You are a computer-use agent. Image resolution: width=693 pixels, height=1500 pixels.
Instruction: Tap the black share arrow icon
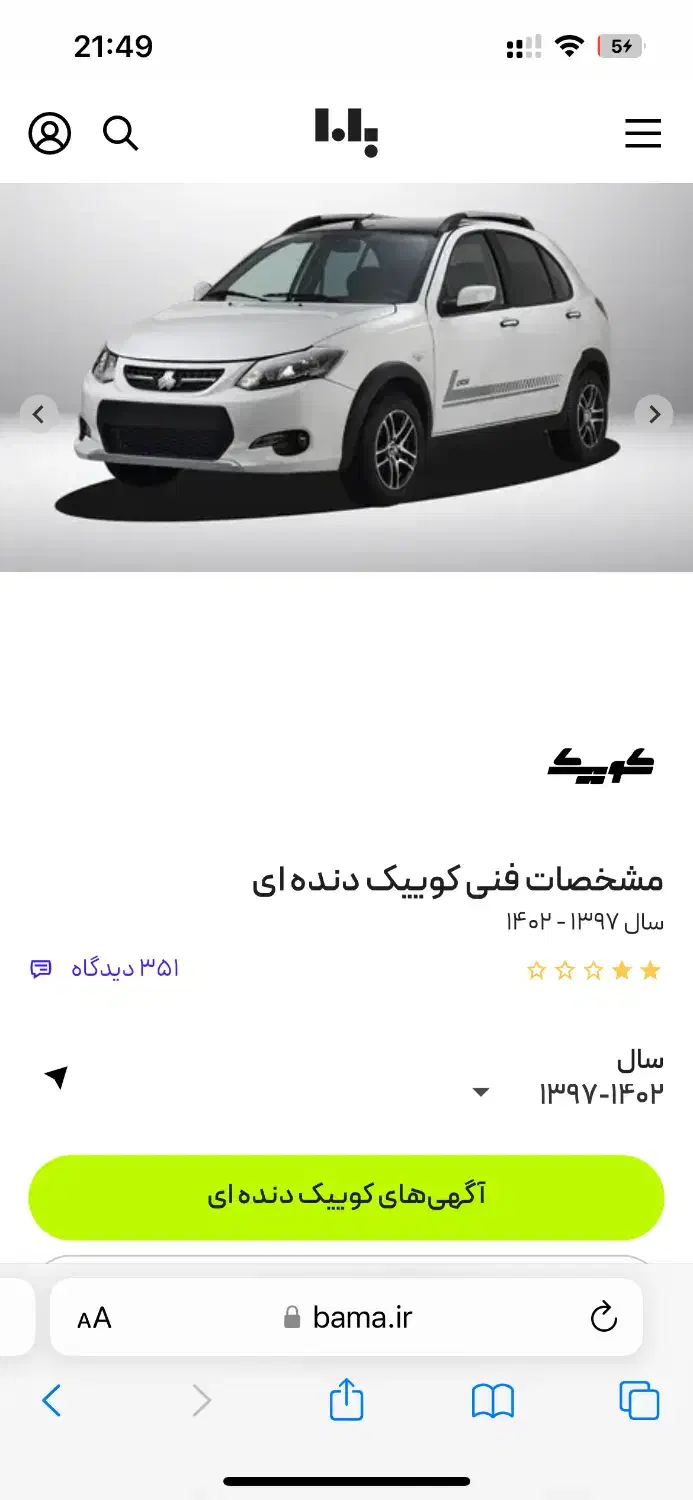point(57,1077)
